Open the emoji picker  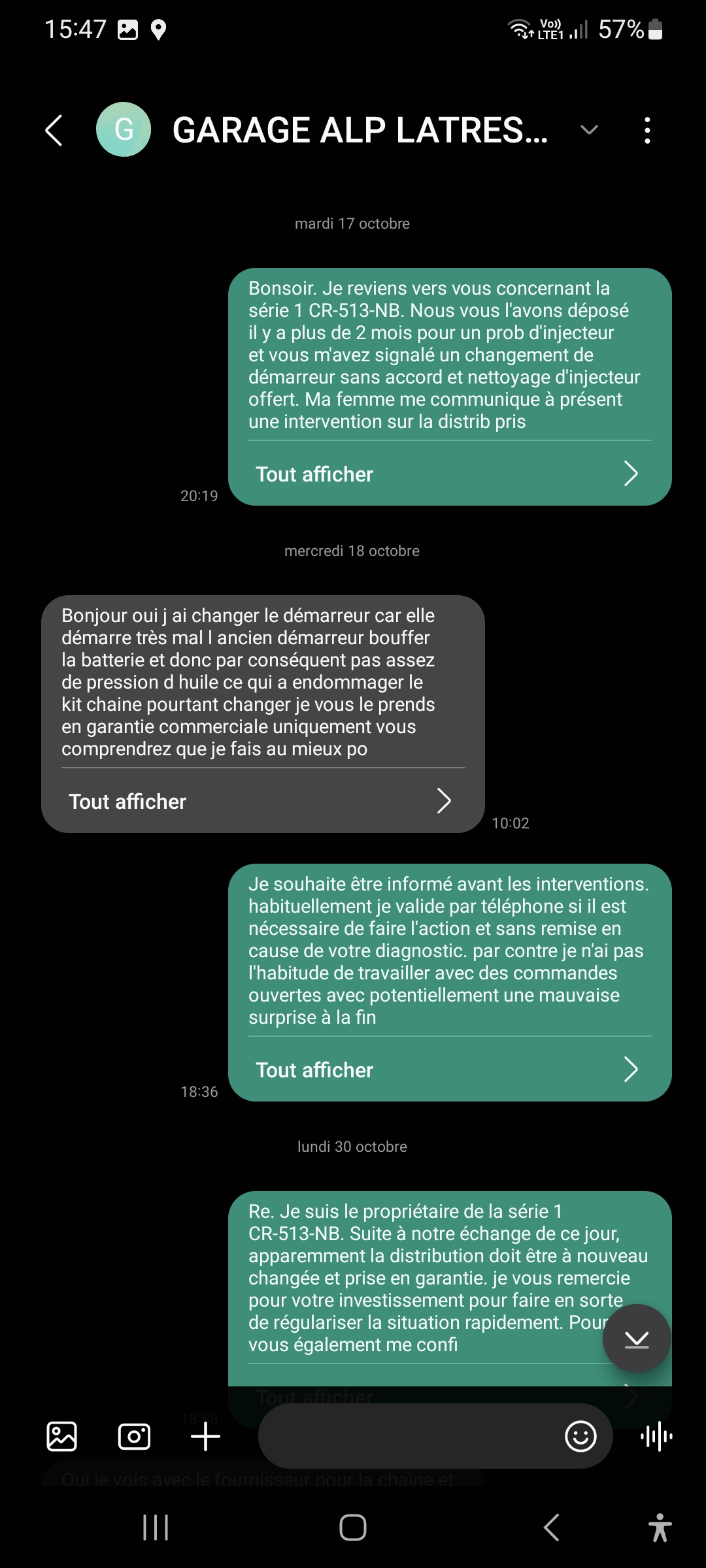(x=580, y=1436)
